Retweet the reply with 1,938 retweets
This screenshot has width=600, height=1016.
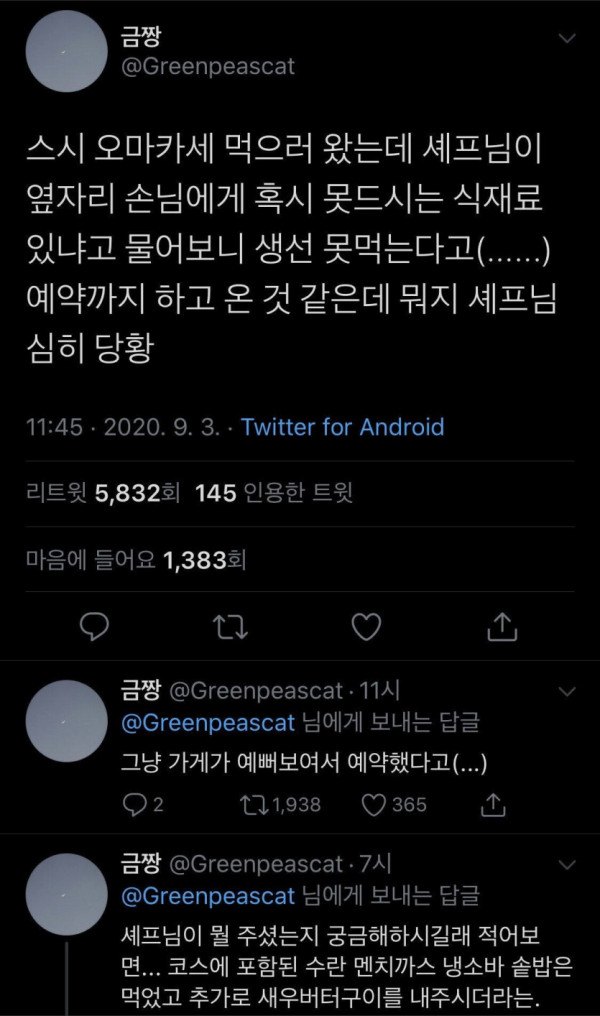click(x=280, y=805)
